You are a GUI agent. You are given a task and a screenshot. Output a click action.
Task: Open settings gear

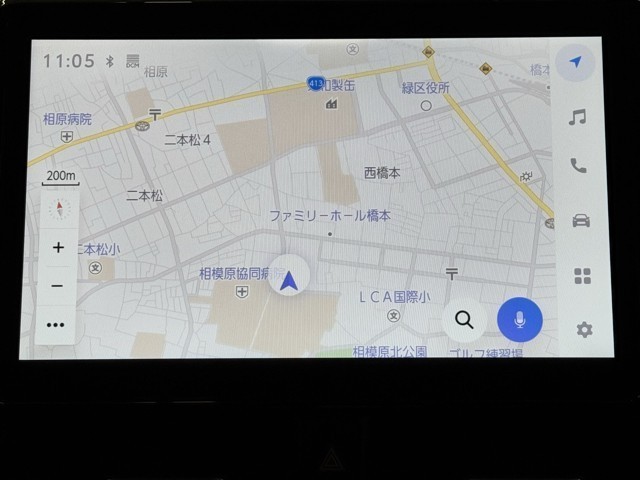(584, 330)
